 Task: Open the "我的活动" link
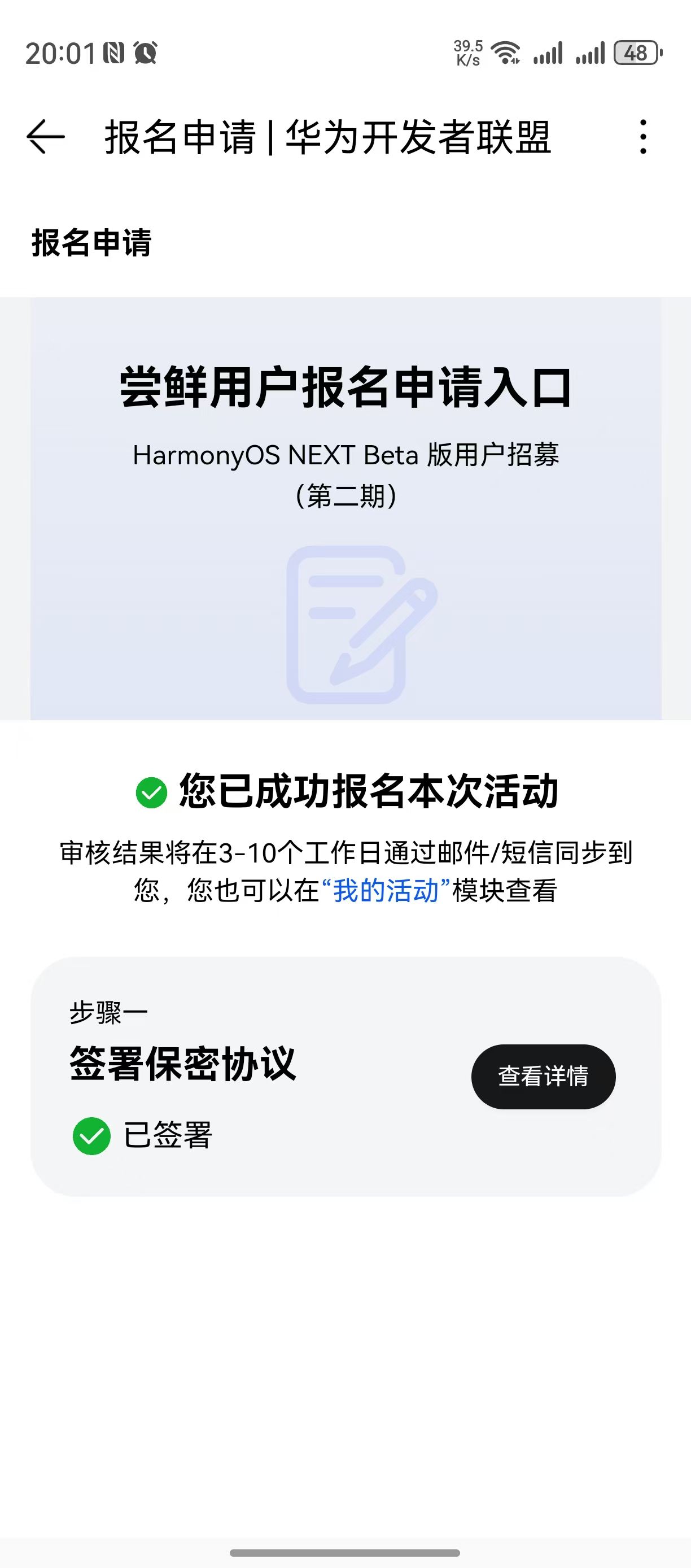386,891
